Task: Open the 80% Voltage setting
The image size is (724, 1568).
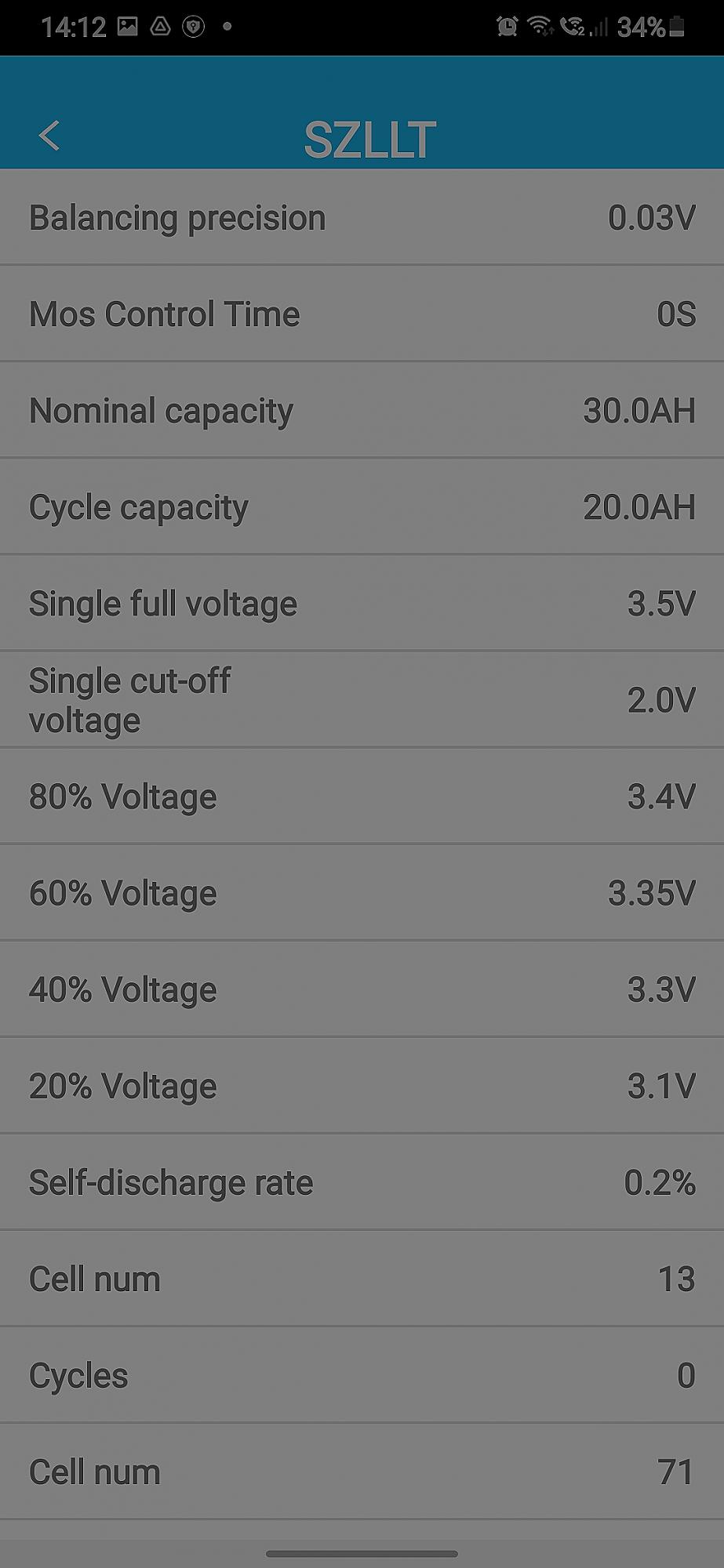Action: (362, 796)
